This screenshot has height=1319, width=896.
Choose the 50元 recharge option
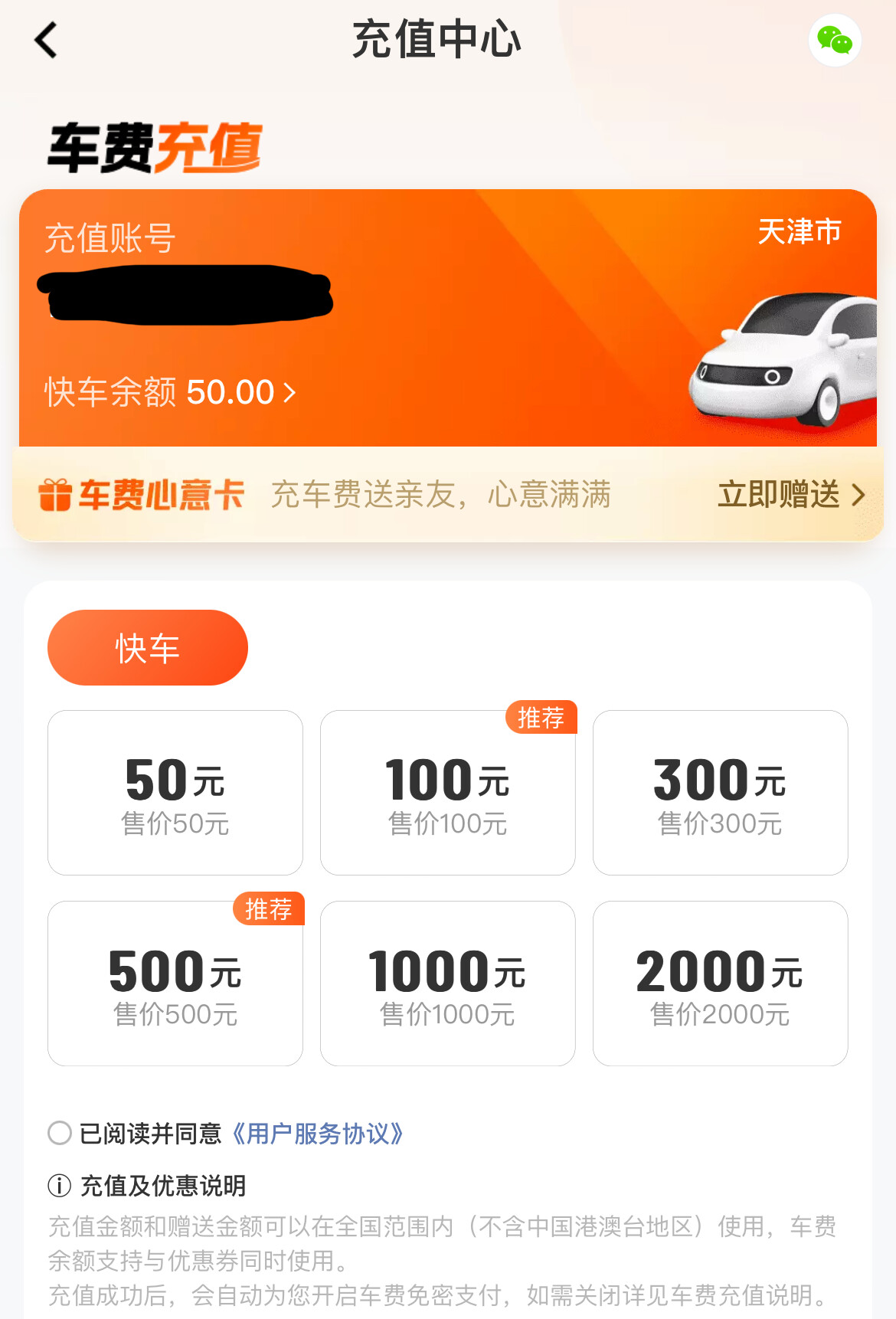[x=175, y=793]
